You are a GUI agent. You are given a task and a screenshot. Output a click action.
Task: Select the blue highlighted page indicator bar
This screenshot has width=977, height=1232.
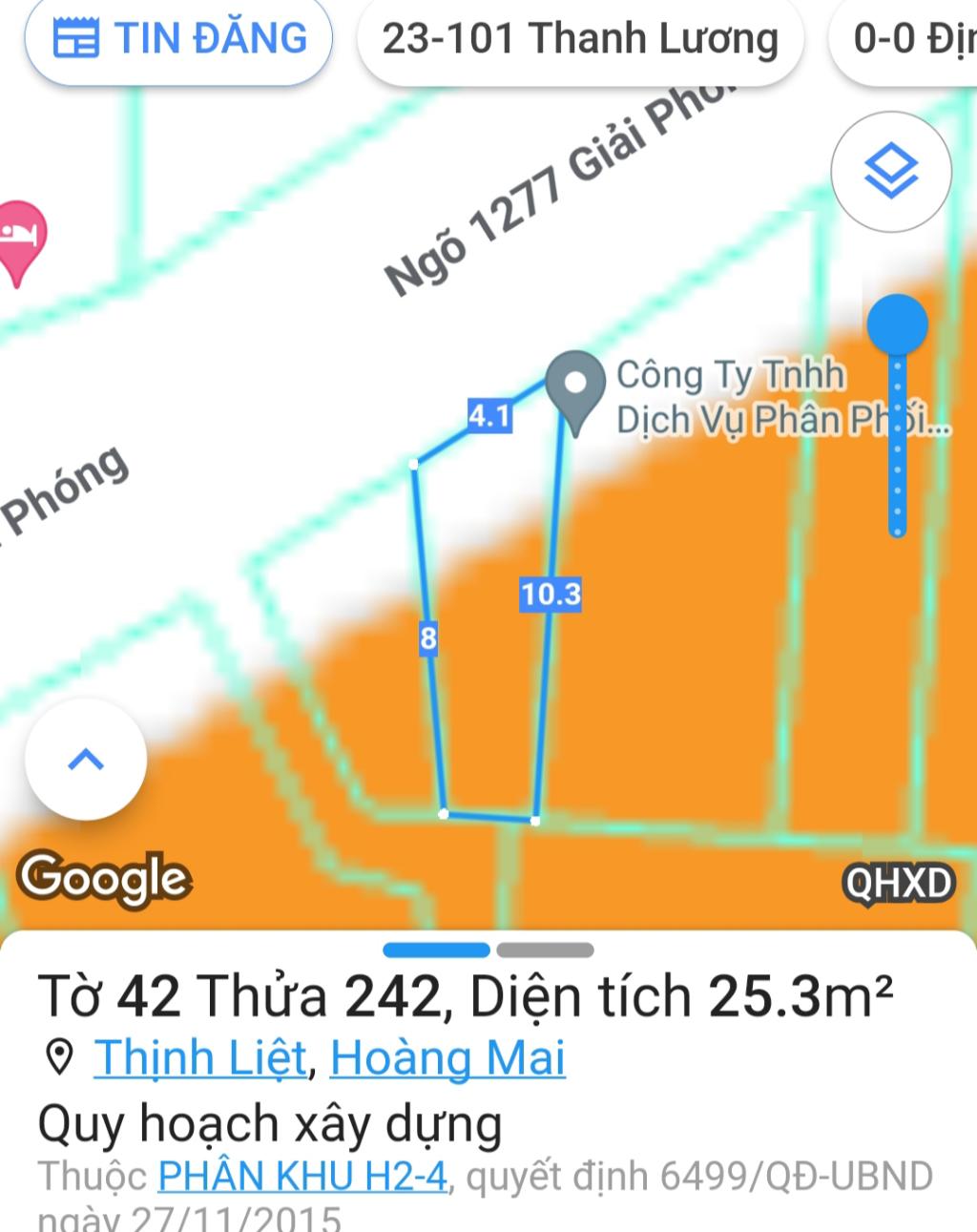434,950
